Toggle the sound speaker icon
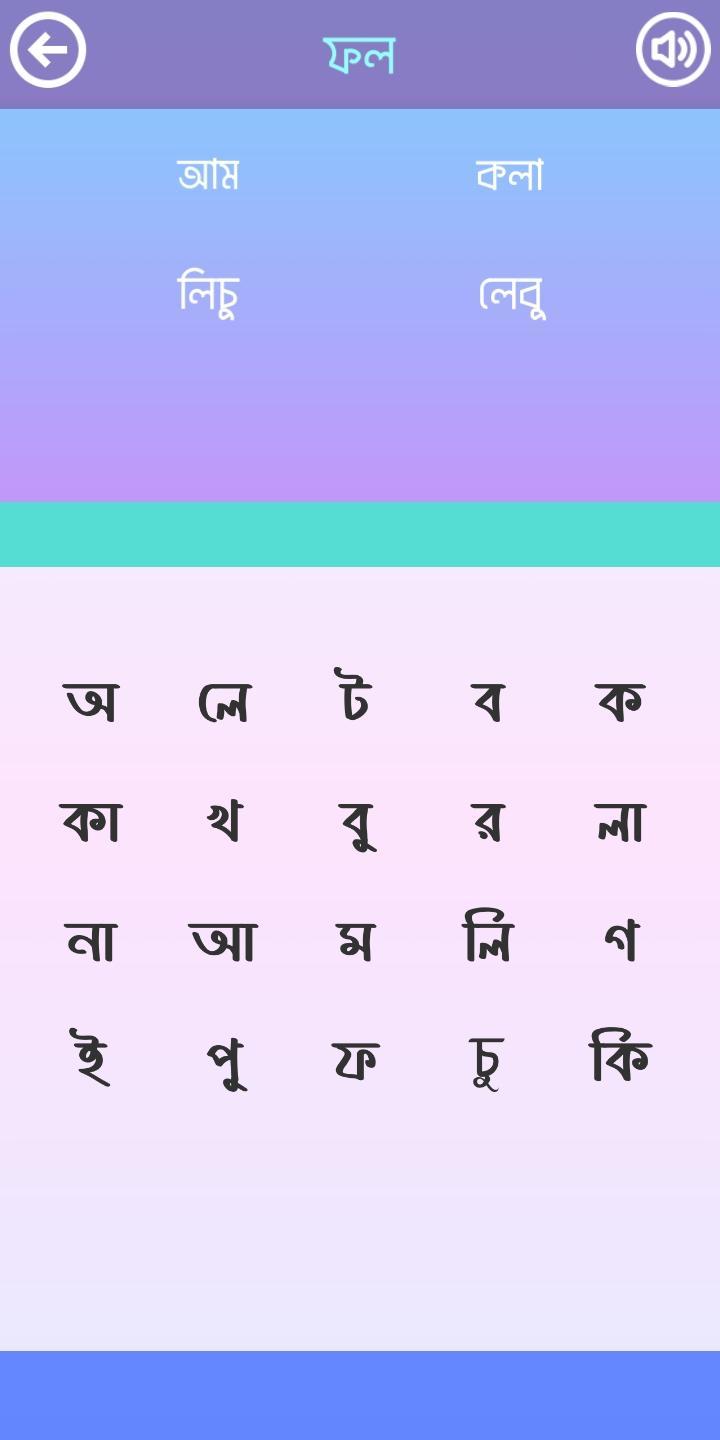720x1440 pixels. point(673,50)
